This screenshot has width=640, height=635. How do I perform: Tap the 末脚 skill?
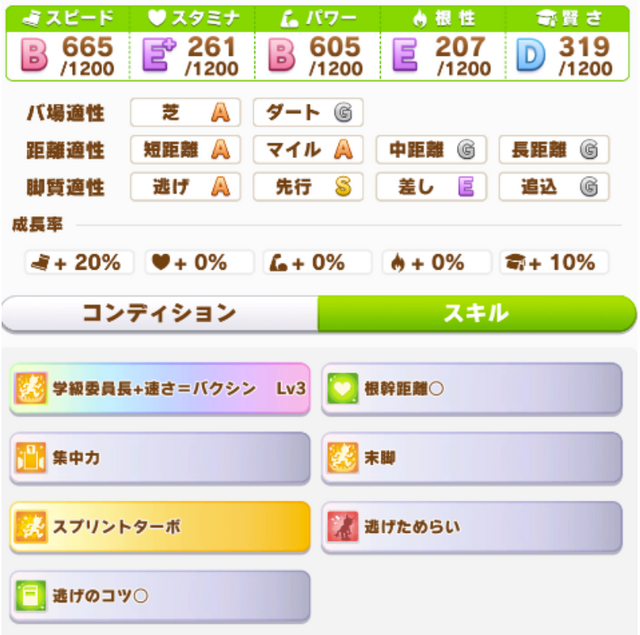(472, 458)
